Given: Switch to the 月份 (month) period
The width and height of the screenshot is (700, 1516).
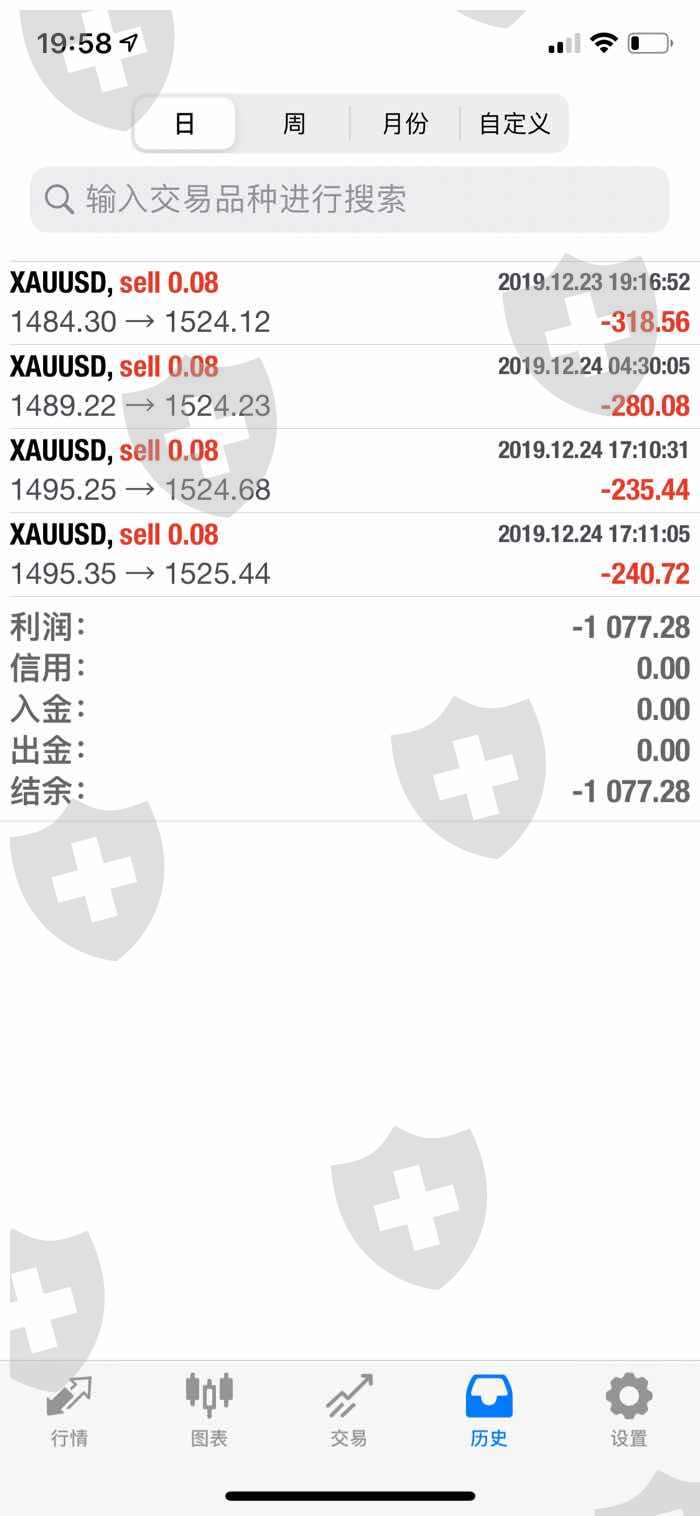Looking at the screenshot, I should [405, 124].
